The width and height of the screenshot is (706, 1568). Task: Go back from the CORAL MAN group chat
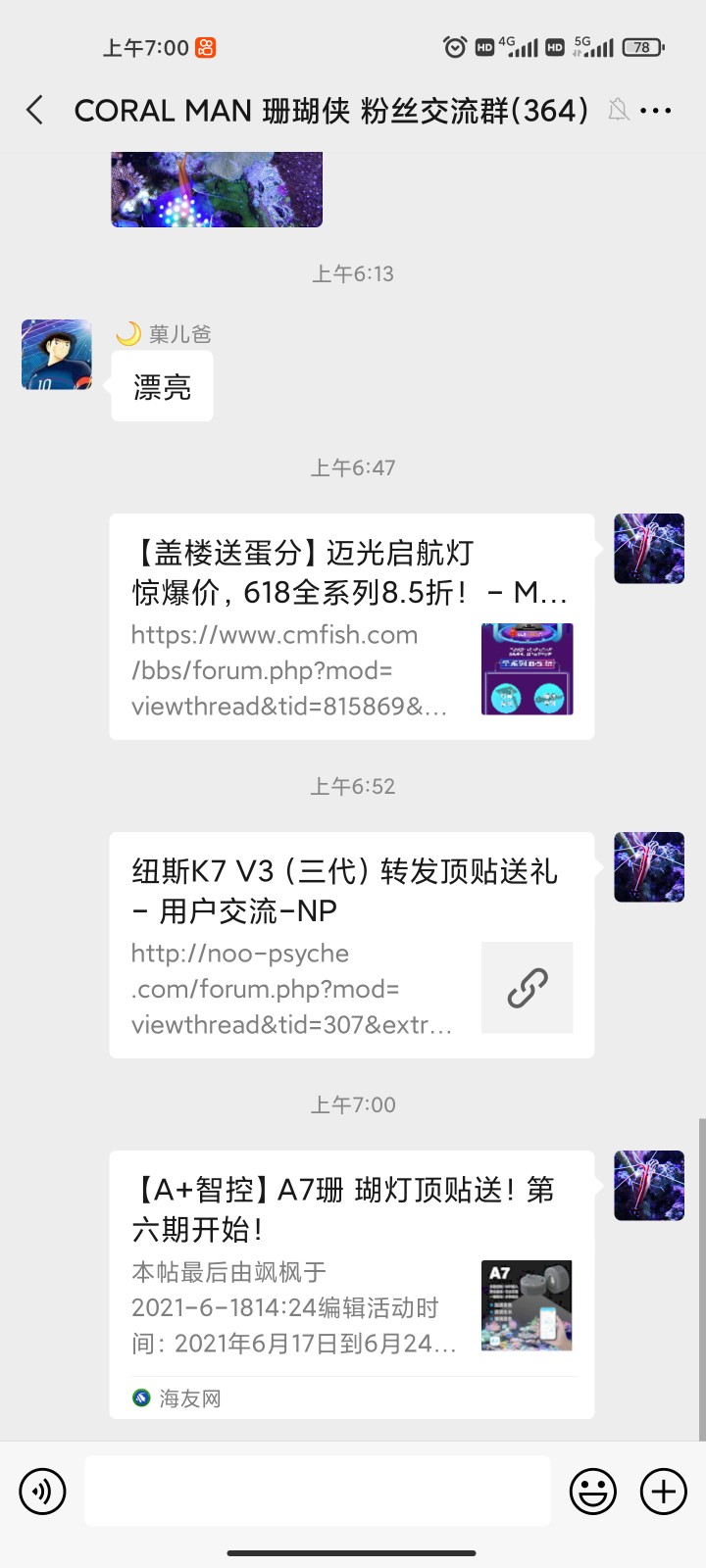click(35, 110)
